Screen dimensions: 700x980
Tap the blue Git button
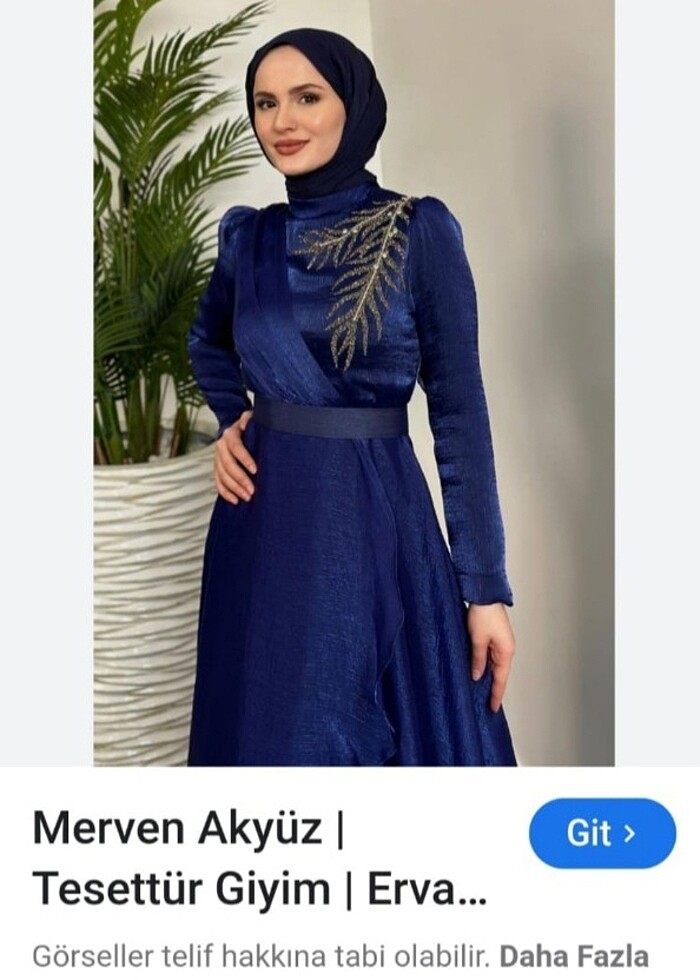click(602, 833)
